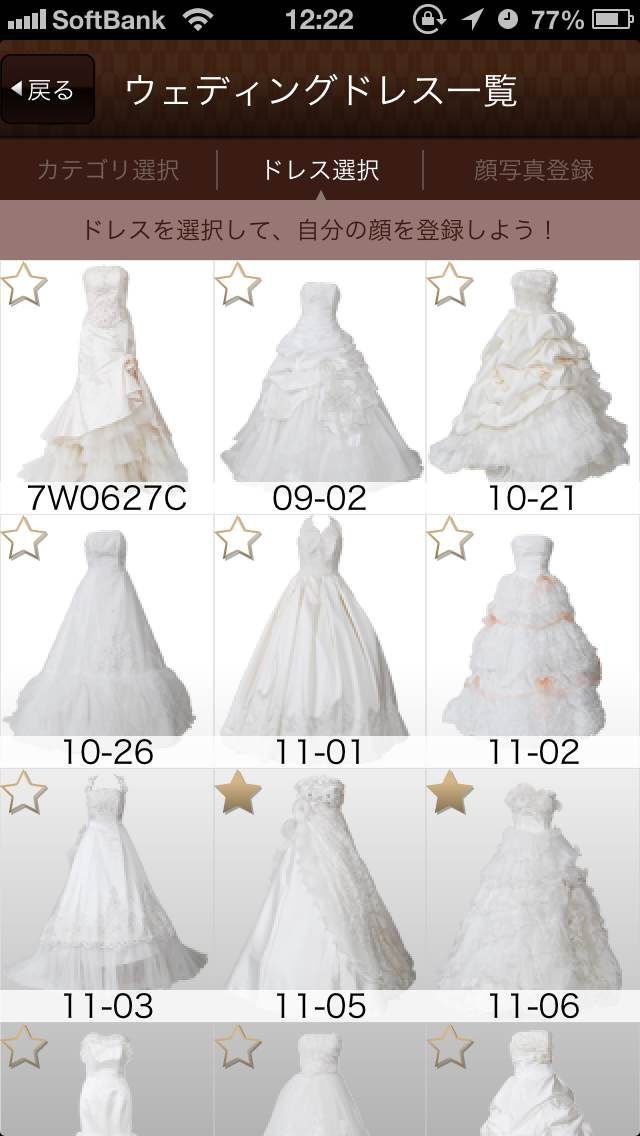Viewport: 640px width, 1136px height.
Task: Favorite dress 7W0627C with the star
Action: (x=24, y=285)
